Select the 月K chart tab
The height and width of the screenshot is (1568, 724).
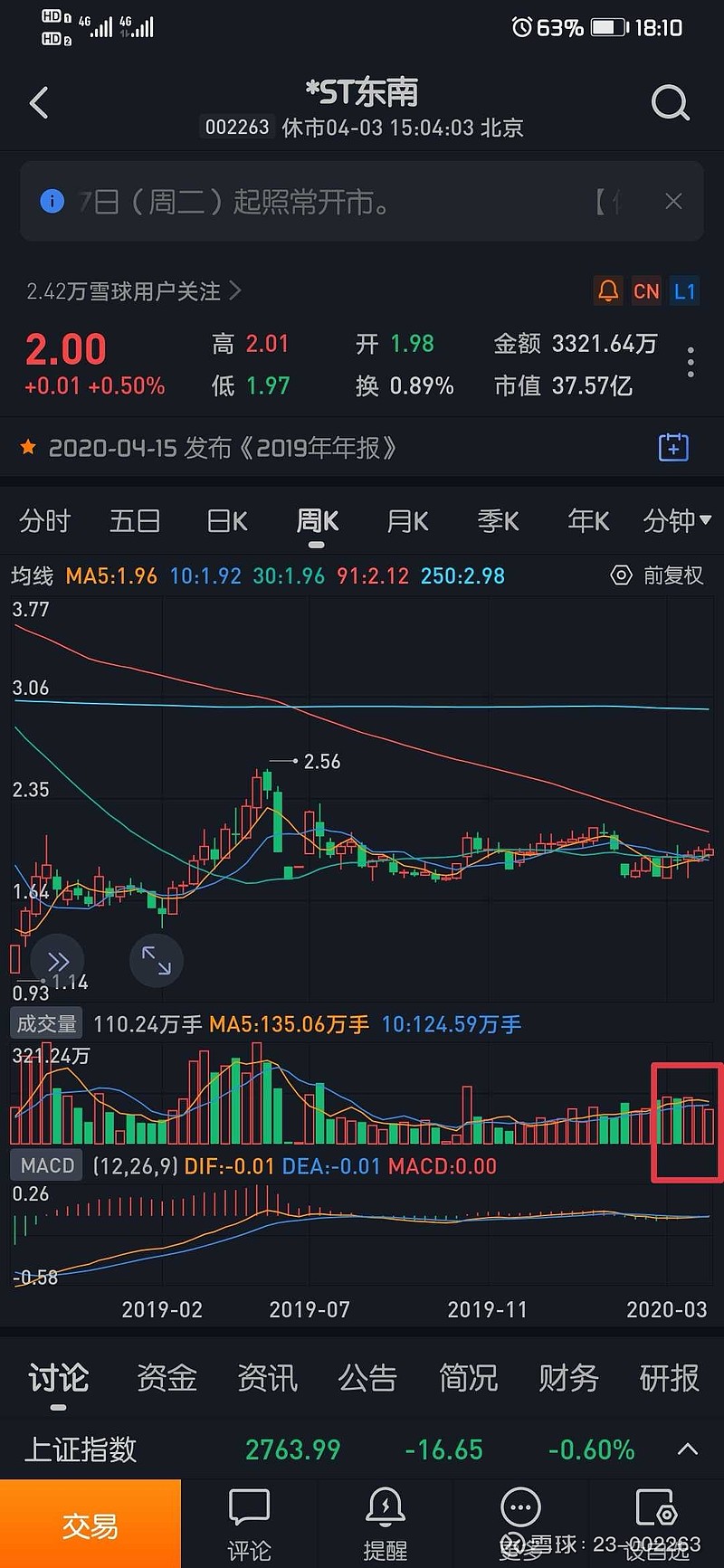[407, 521]
